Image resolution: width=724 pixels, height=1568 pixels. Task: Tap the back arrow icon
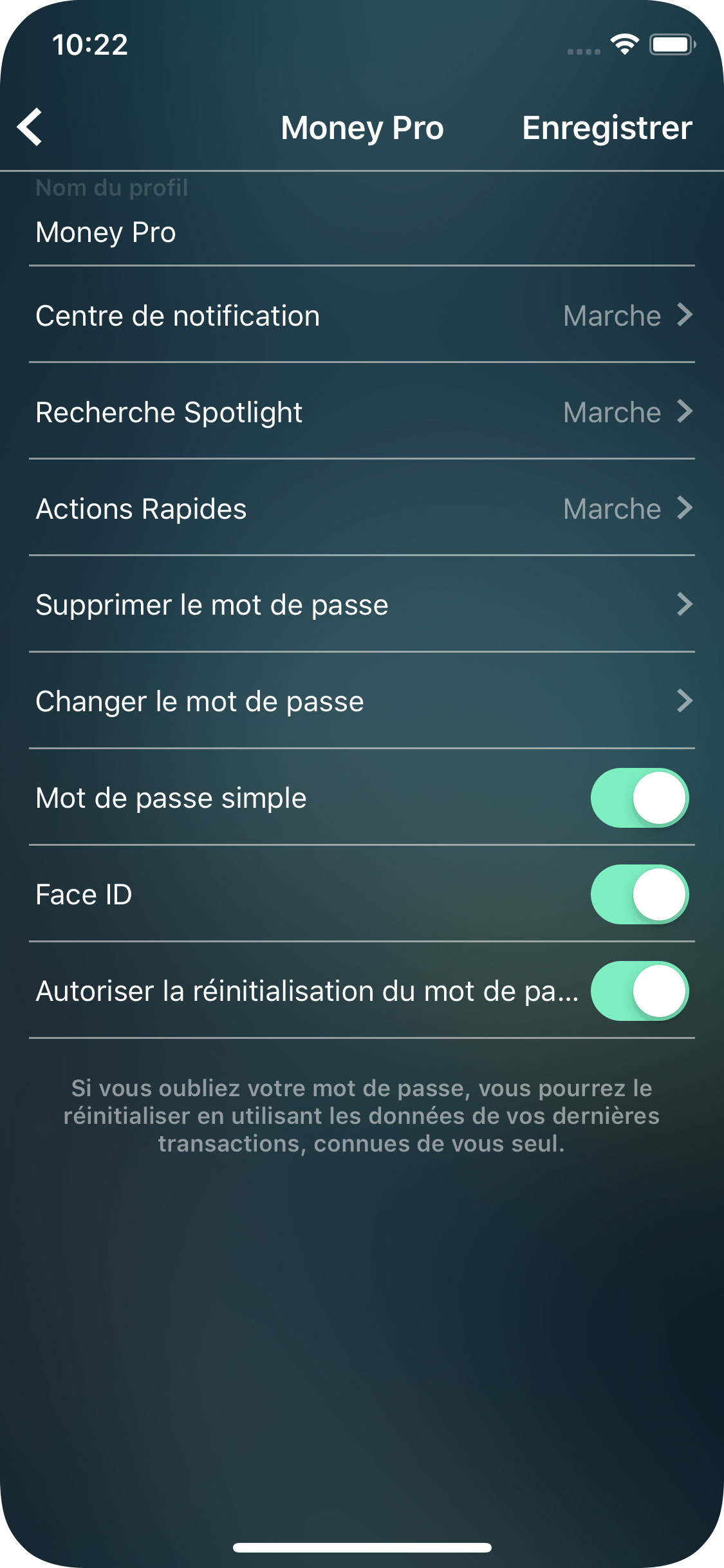30,127
